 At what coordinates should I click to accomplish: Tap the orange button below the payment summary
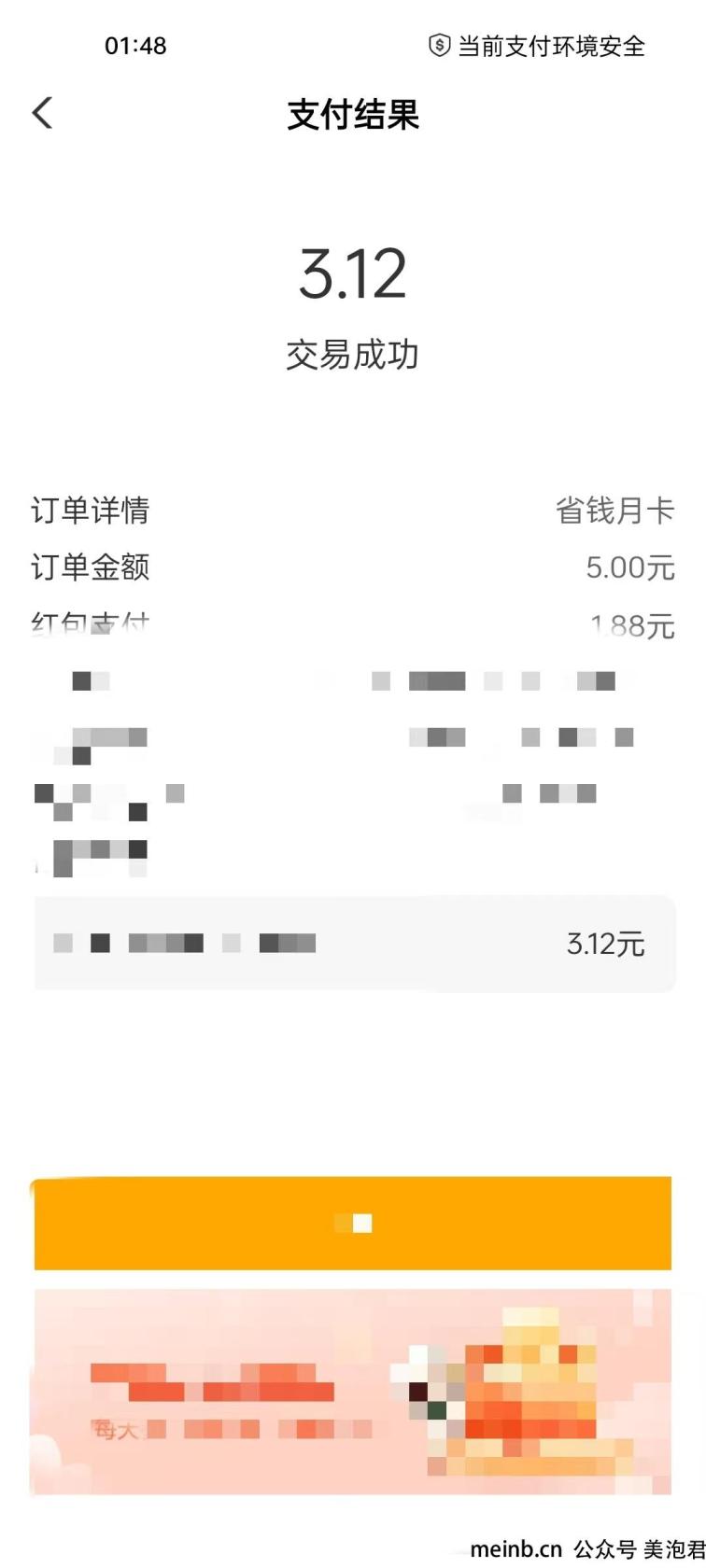(353, 1224)
